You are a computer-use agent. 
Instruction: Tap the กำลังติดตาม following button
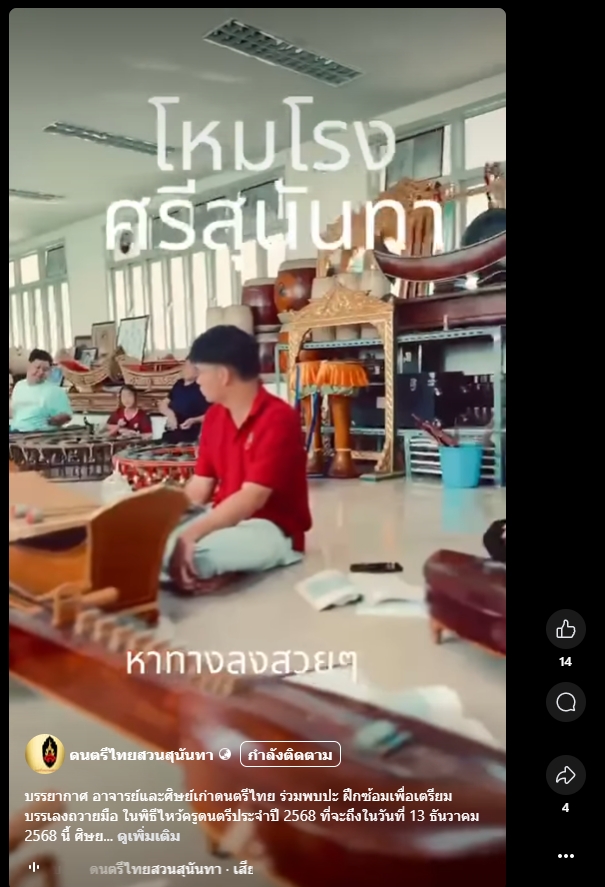click(304, 754)
